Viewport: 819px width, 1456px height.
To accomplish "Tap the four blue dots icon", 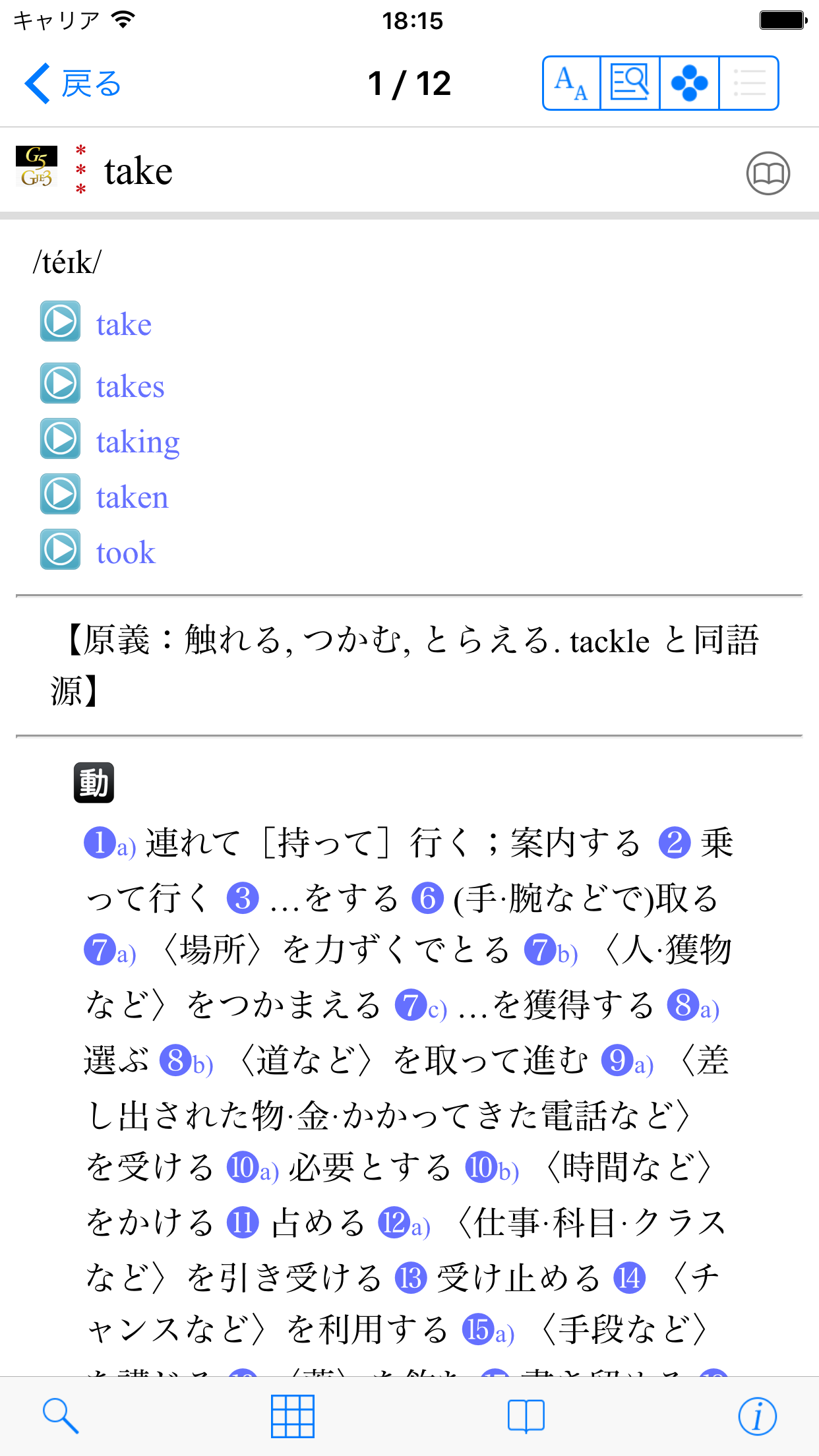I will 689,84.
